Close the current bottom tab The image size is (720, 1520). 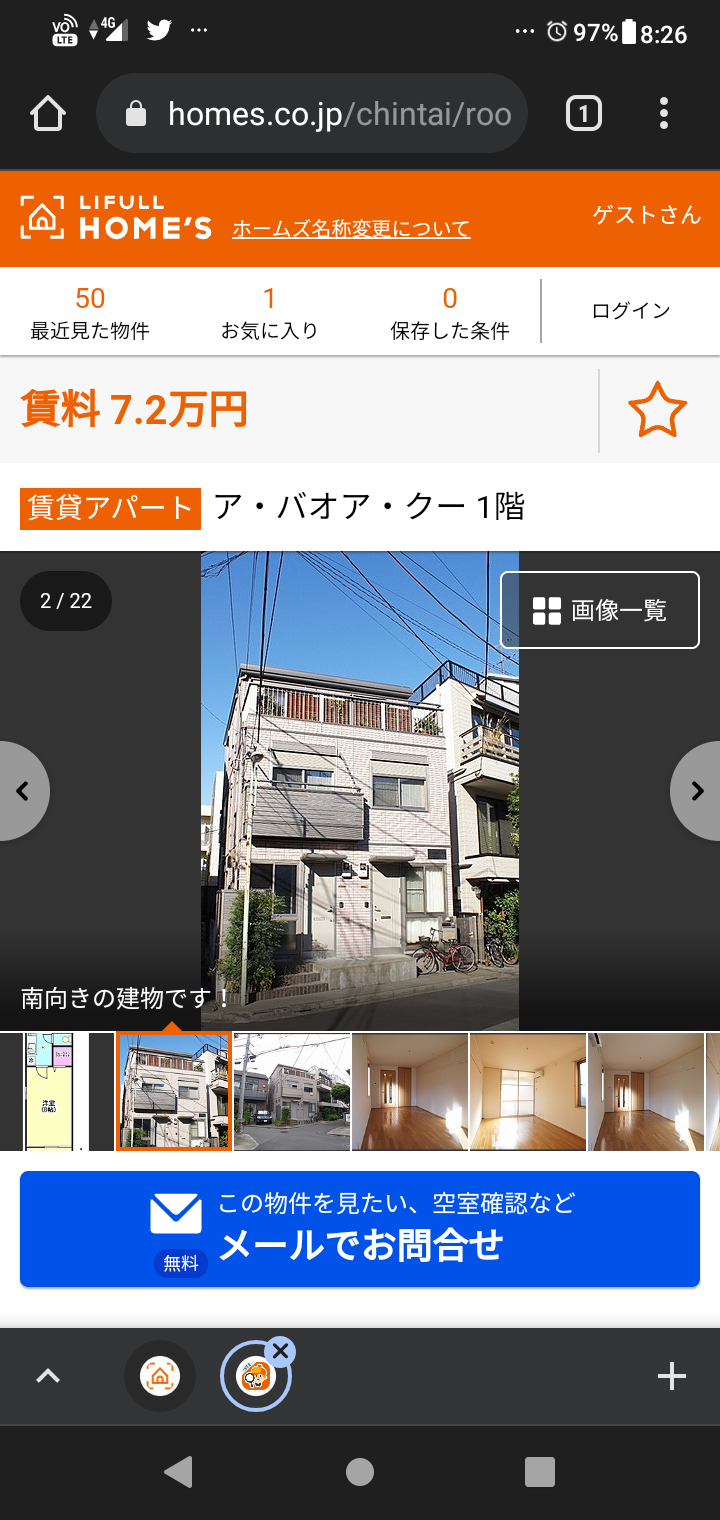tap(280, 1352)
